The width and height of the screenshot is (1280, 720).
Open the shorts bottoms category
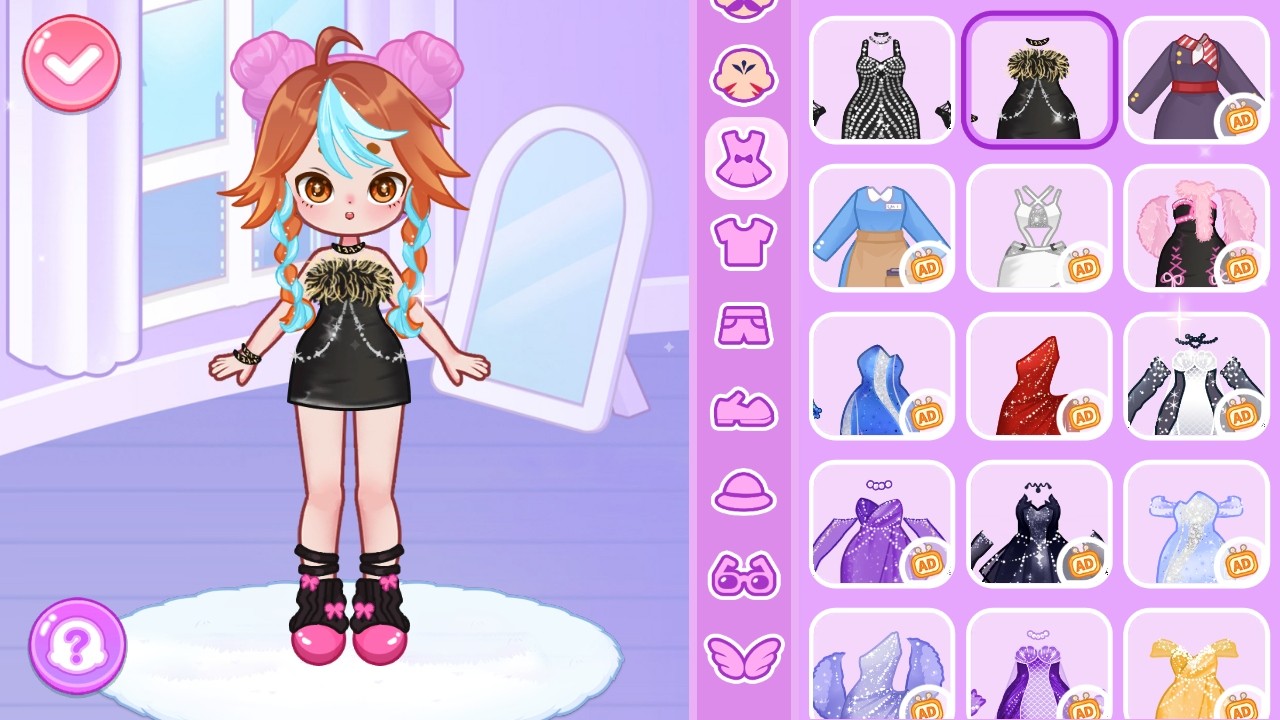click(743, 325)
